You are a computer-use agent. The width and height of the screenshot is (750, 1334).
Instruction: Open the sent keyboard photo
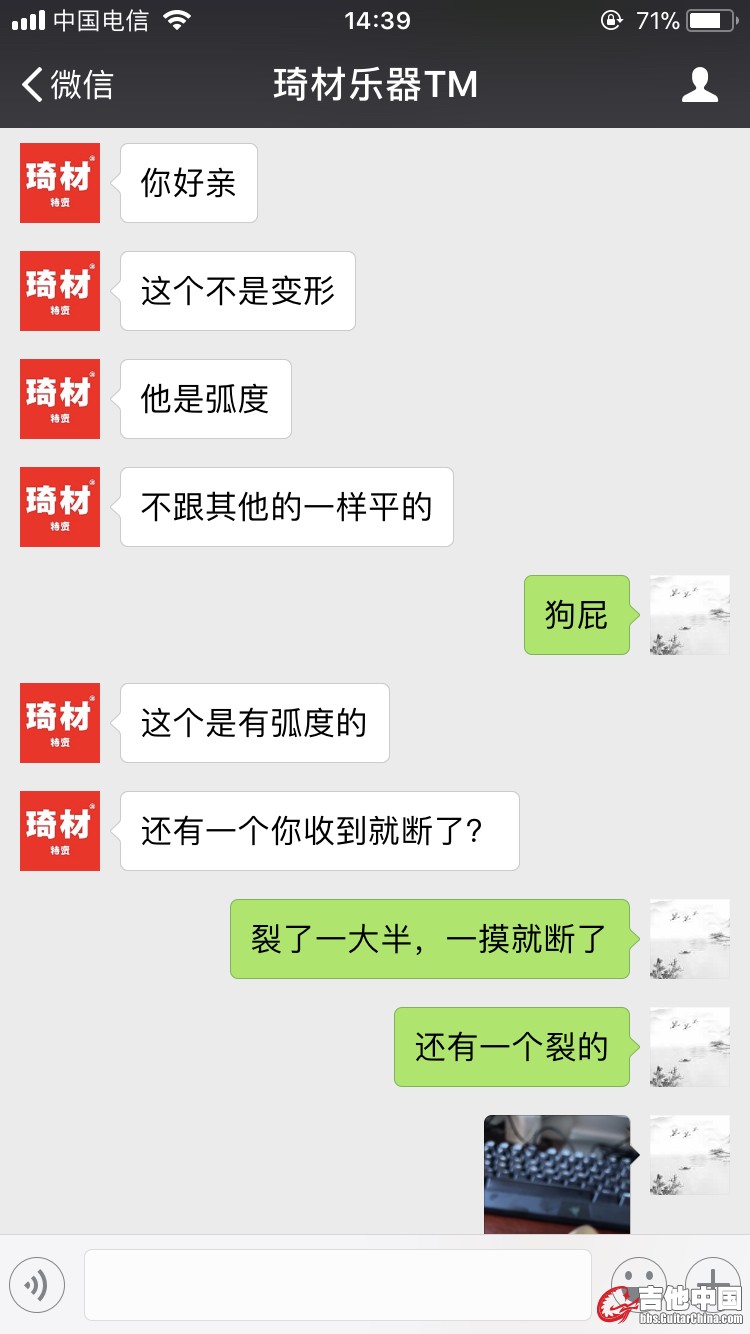[x=557, y=1174]
